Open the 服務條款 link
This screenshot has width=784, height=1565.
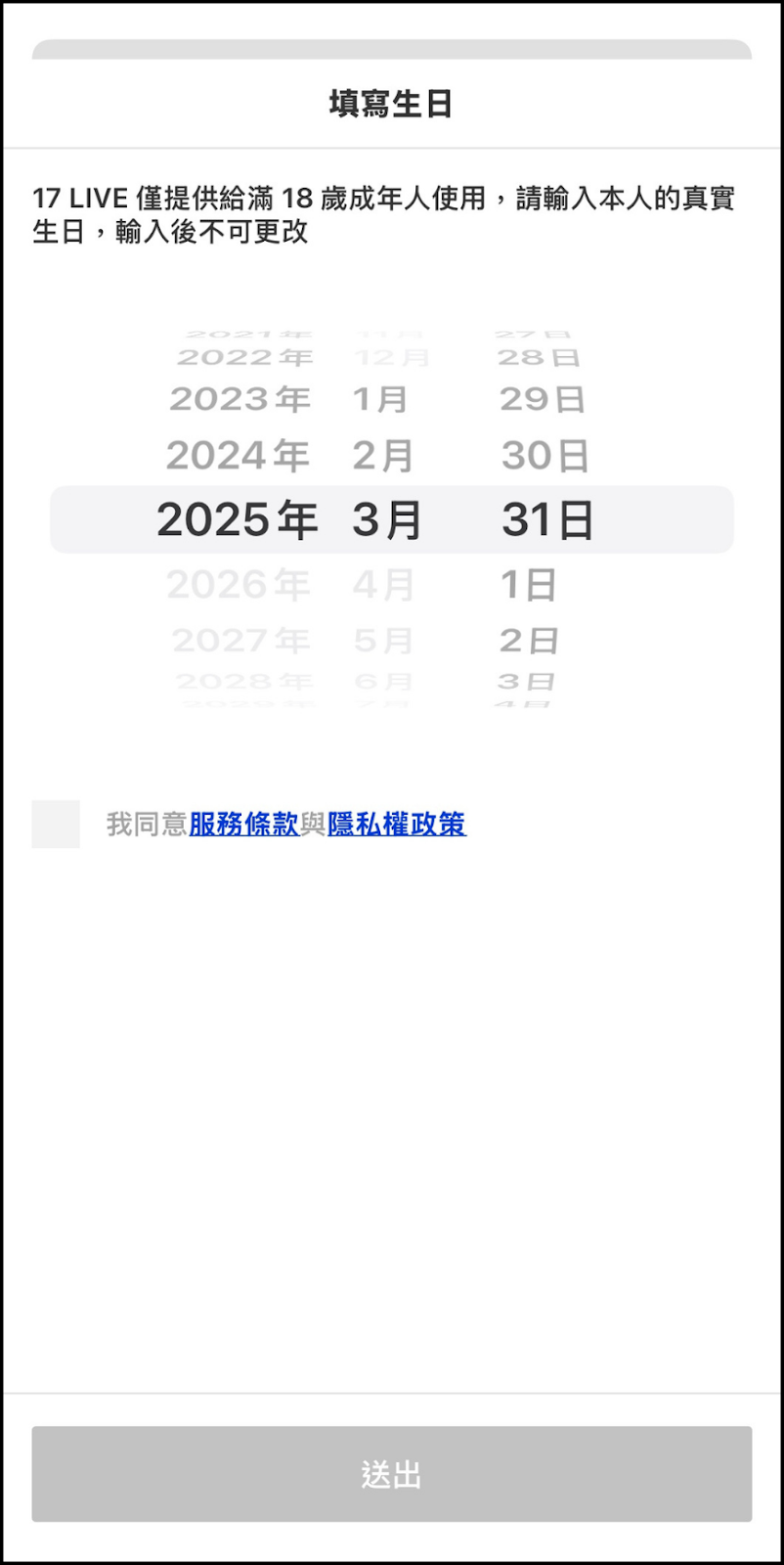[x=244, y=825]
